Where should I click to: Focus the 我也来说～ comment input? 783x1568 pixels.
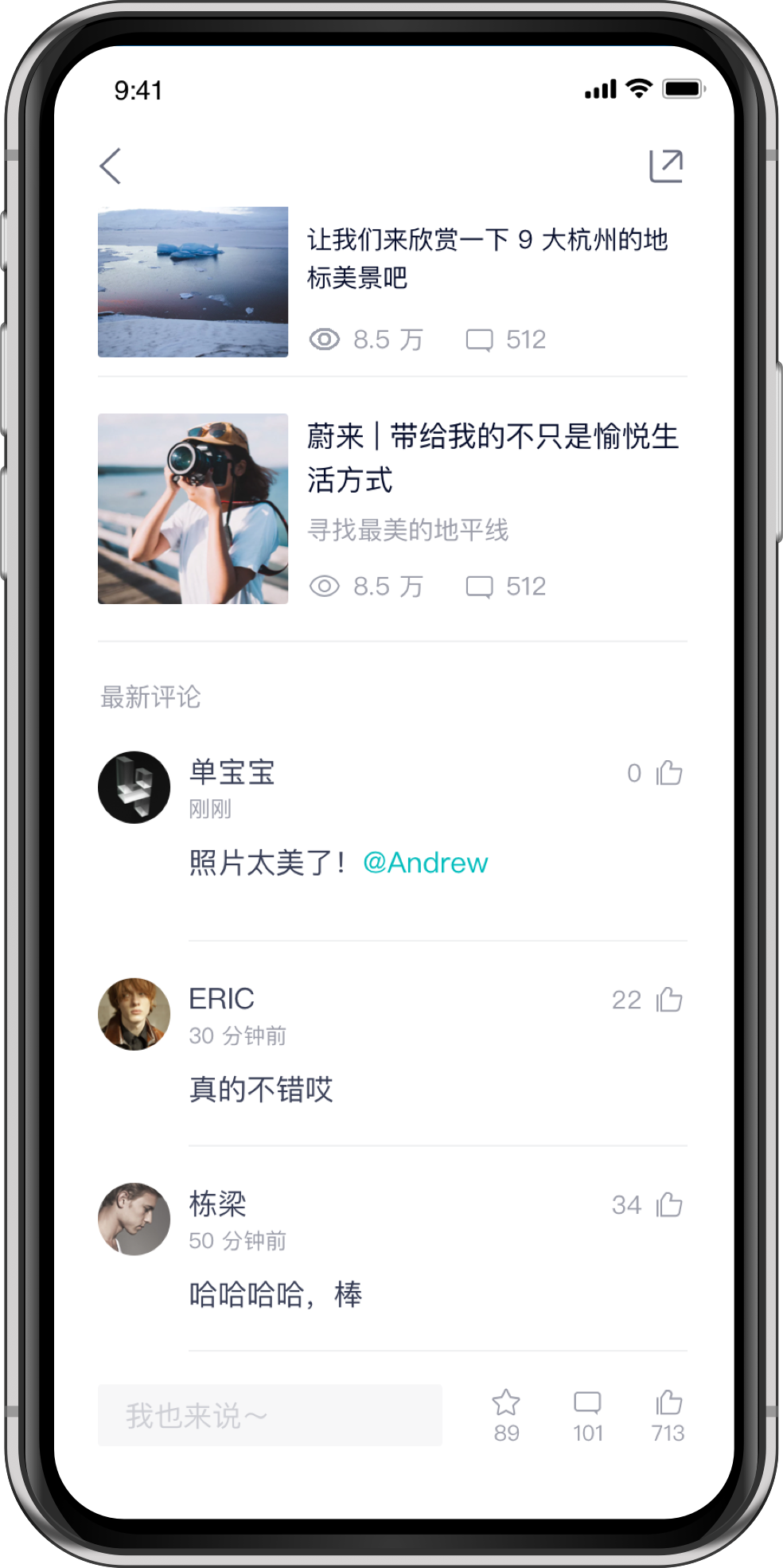270,1415
